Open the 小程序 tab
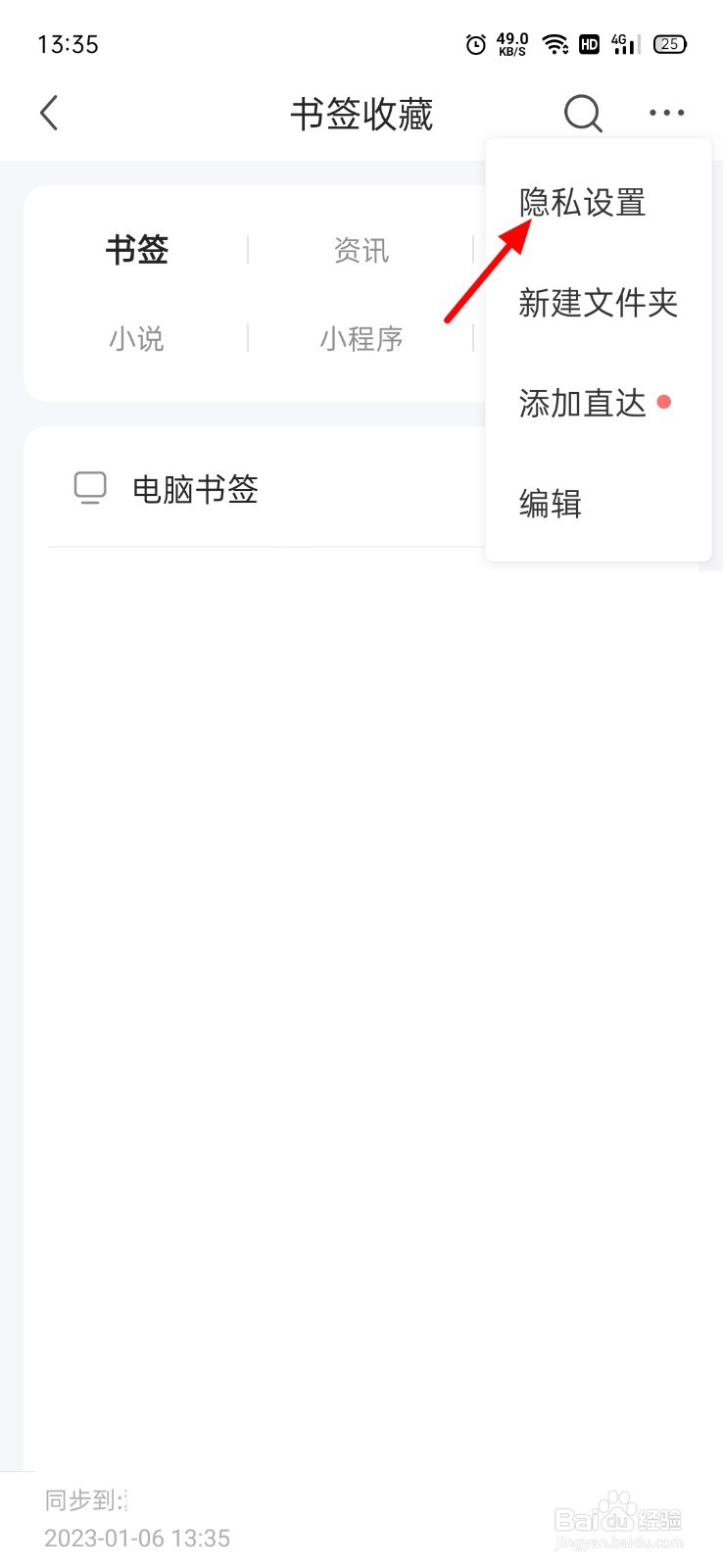Image resolution: width=723 pixels, height=1568 pixels. (x=361, y=338)
